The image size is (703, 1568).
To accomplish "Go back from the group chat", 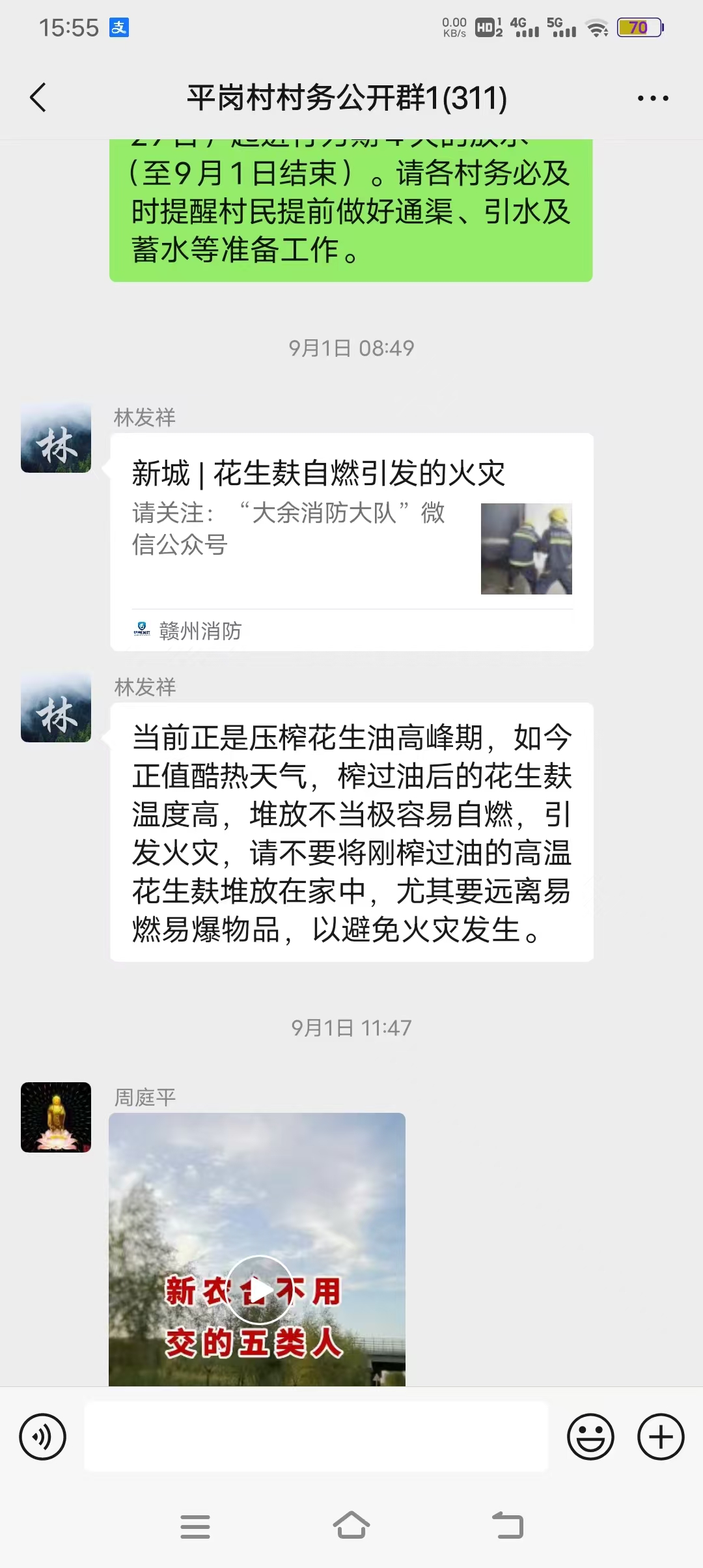I will point(38,98).
